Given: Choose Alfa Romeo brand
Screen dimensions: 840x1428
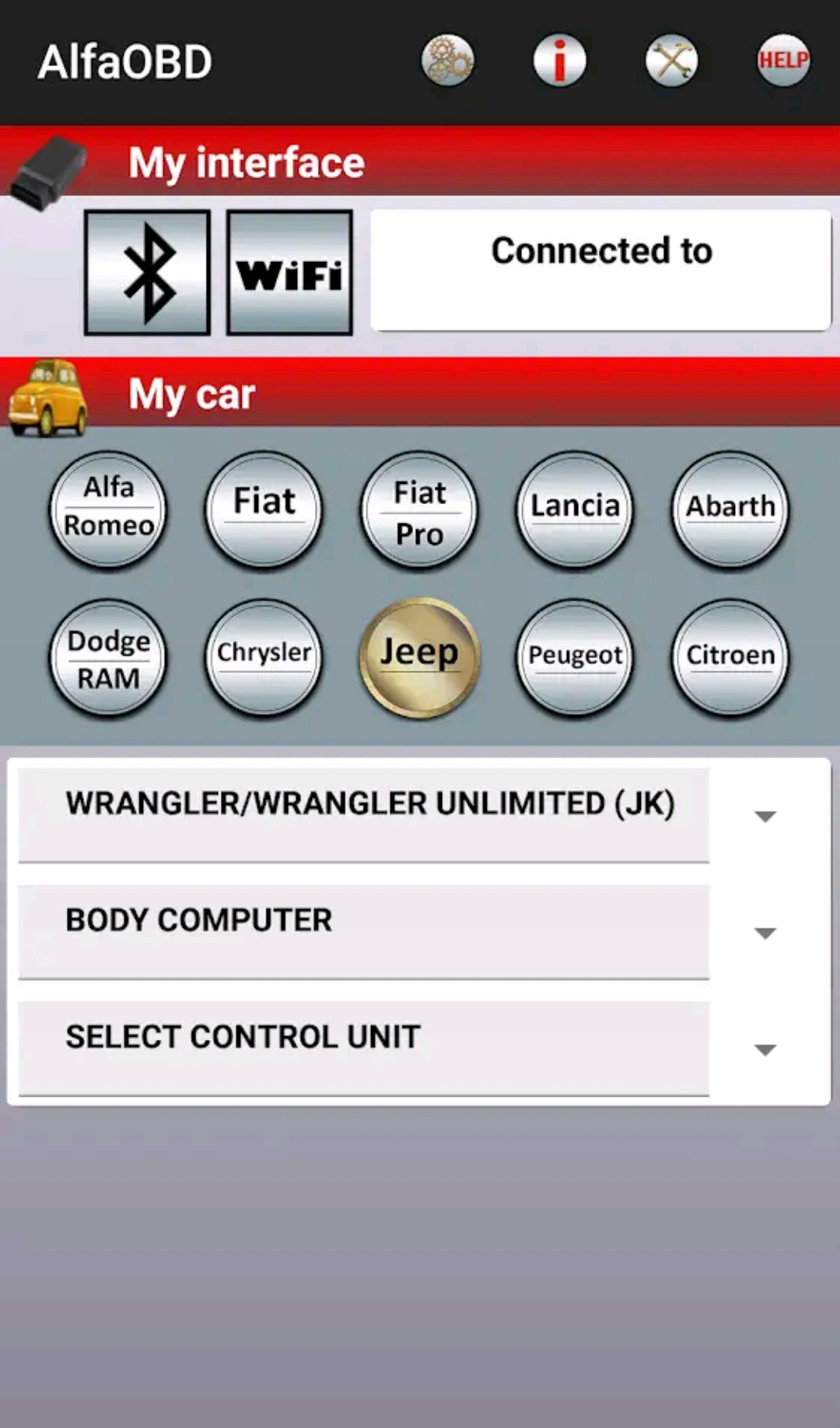Looking at the screenshot, I should point(108,509).
